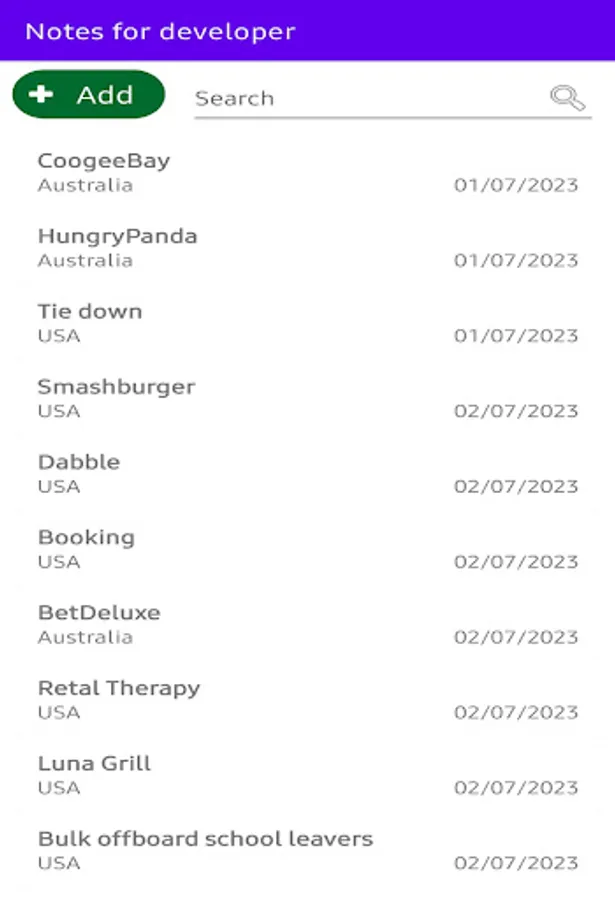Open the Retal Therapy note
The width and height of the screenshot is (615, 900).
(307, 699)
